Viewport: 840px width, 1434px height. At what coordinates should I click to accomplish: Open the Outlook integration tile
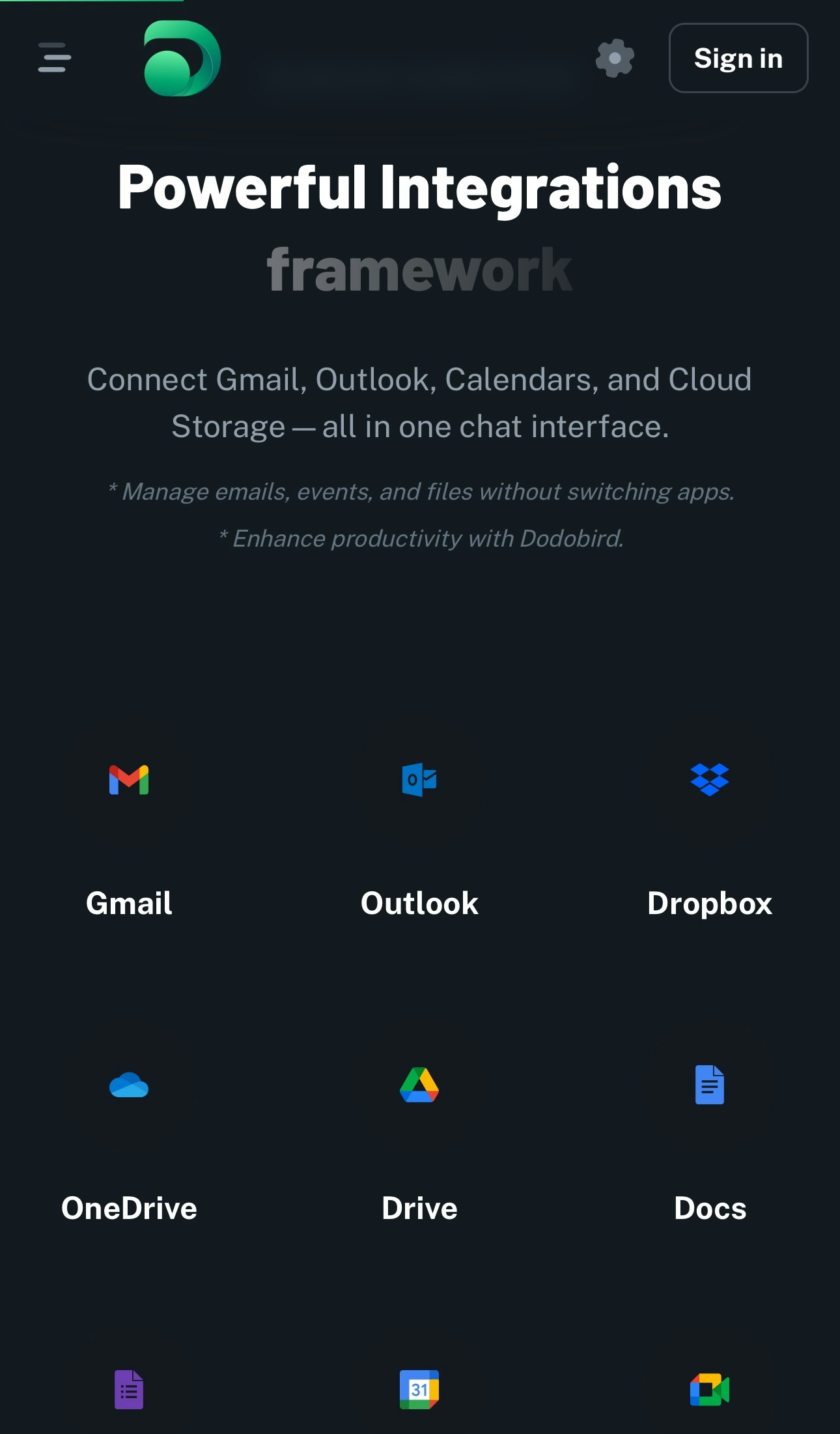(x=419, y=780)
